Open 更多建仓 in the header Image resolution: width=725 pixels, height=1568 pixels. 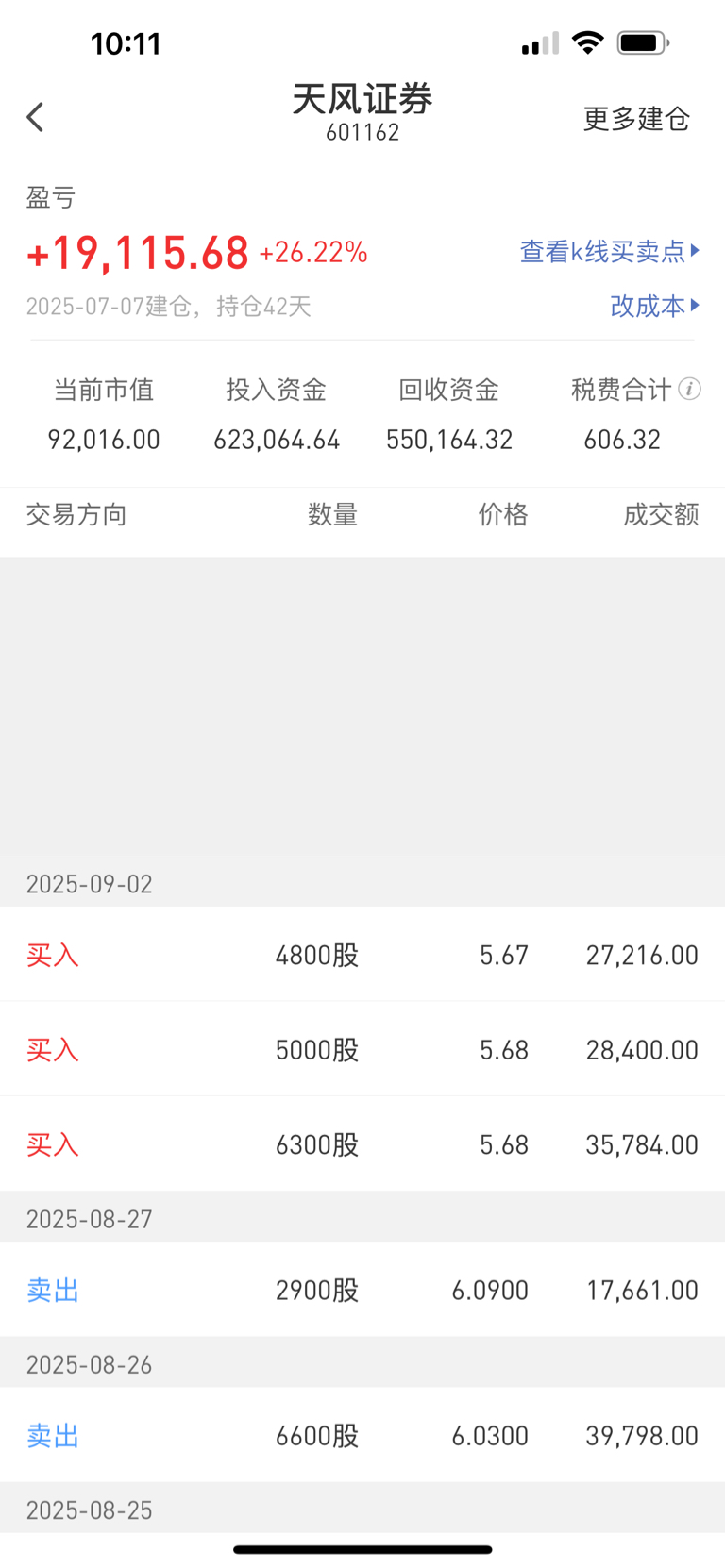(x=636, y=119)
